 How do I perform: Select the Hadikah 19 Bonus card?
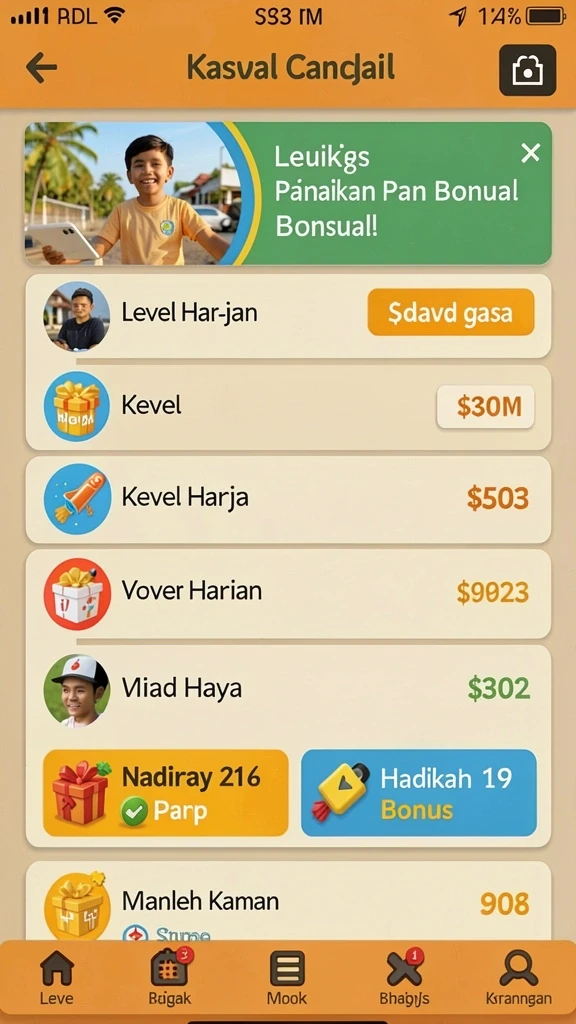(x=419, y=793)
